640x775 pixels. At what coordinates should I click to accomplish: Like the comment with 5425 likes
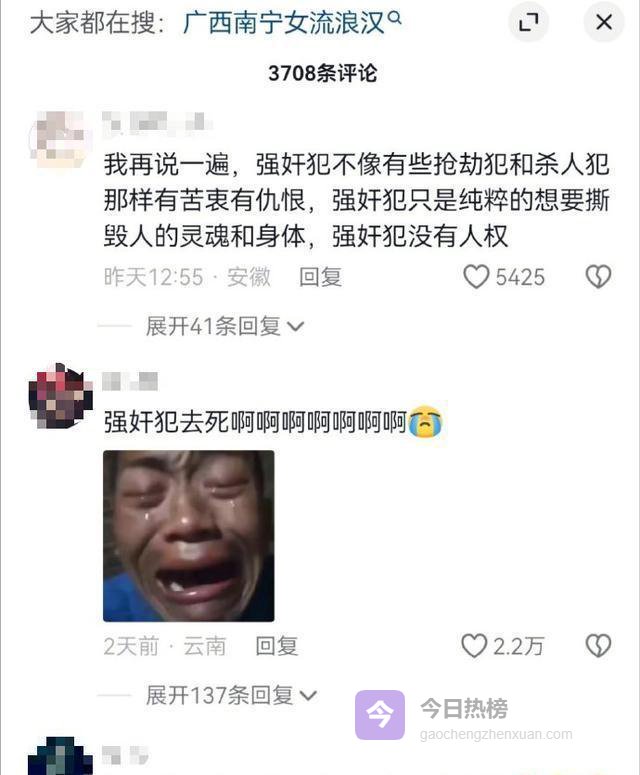coord(477,277)
